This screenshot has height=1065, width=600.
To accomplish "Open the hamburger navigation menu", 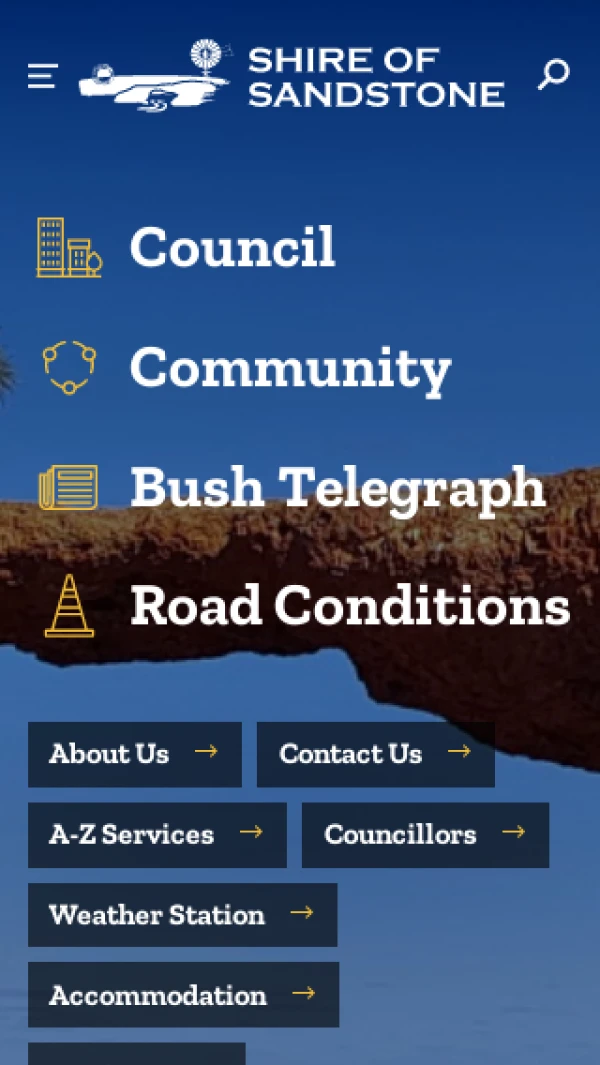I will [x=42, y=75].
